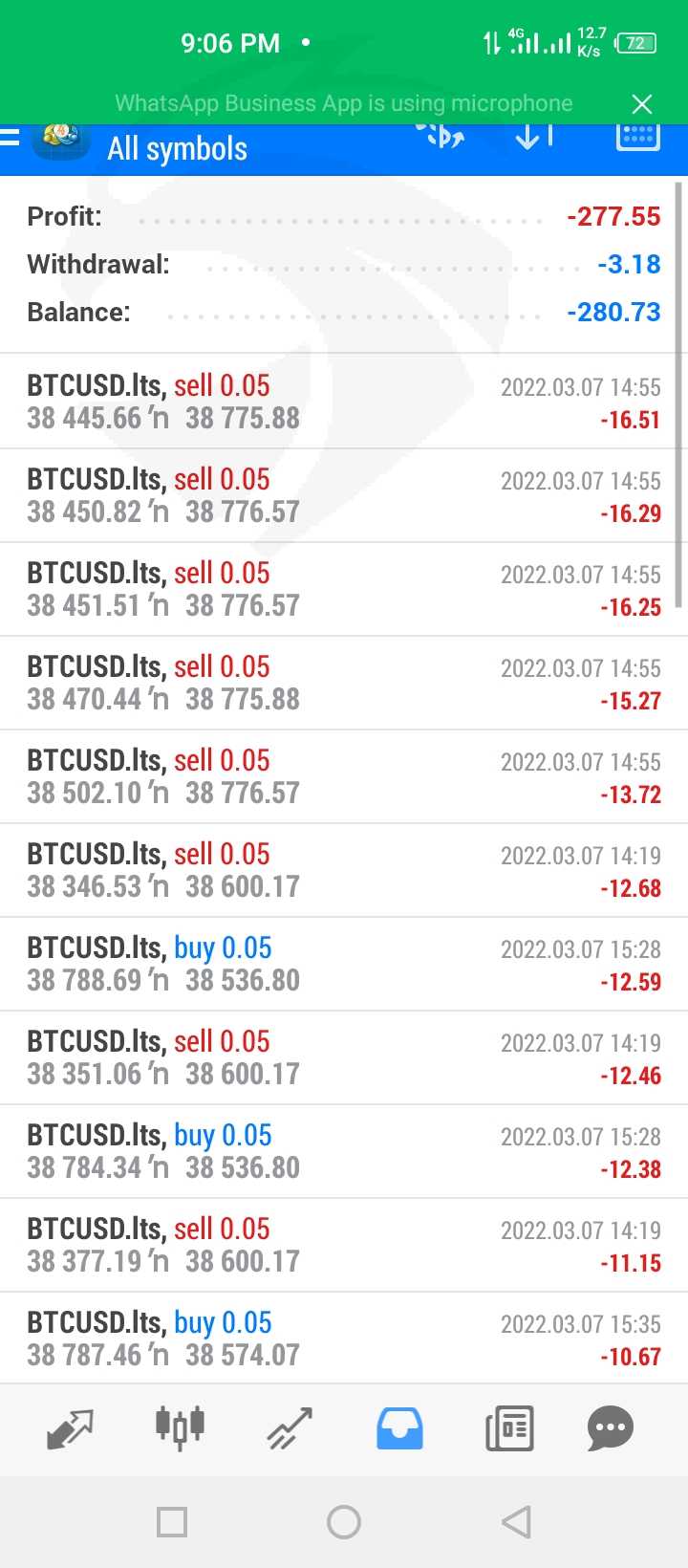Screen dimensions: 688x1568
Task: Open the sort order options
Action: click(534, 138)
